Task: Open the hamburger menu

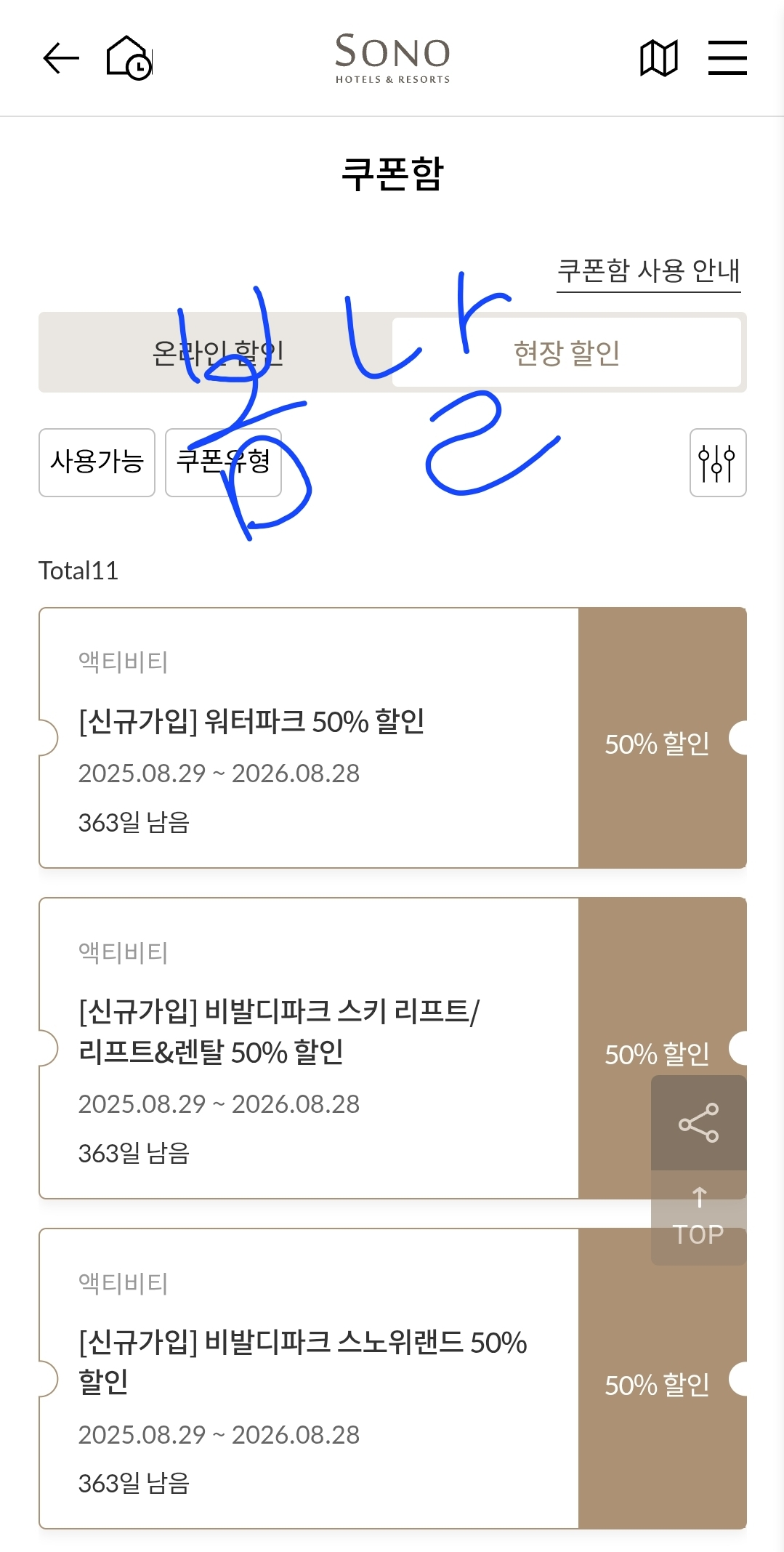Action: pyautogui.click(x=727, y=58)
